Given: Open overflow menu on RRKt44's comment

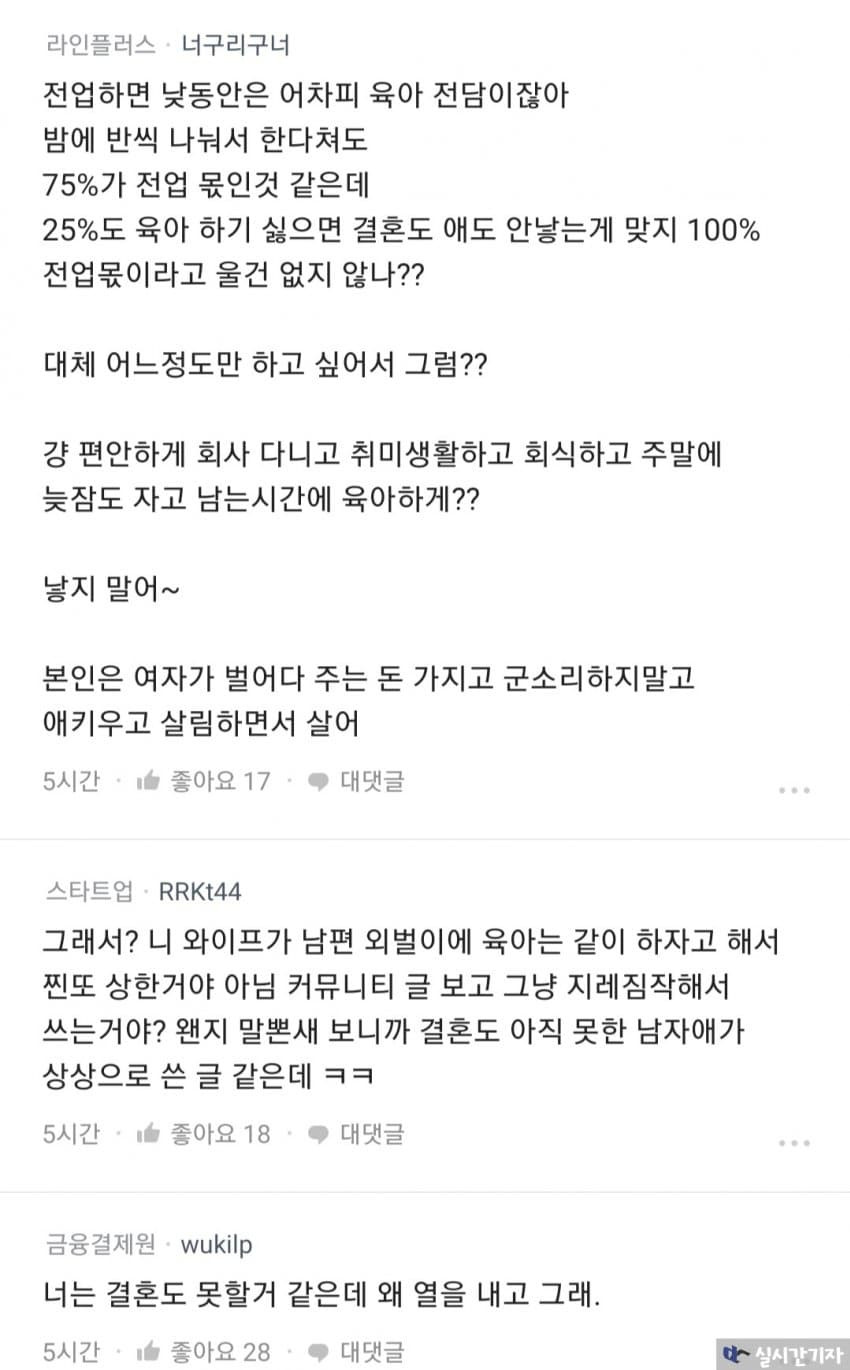Looking at the screenshot, I should [794, 1142].
